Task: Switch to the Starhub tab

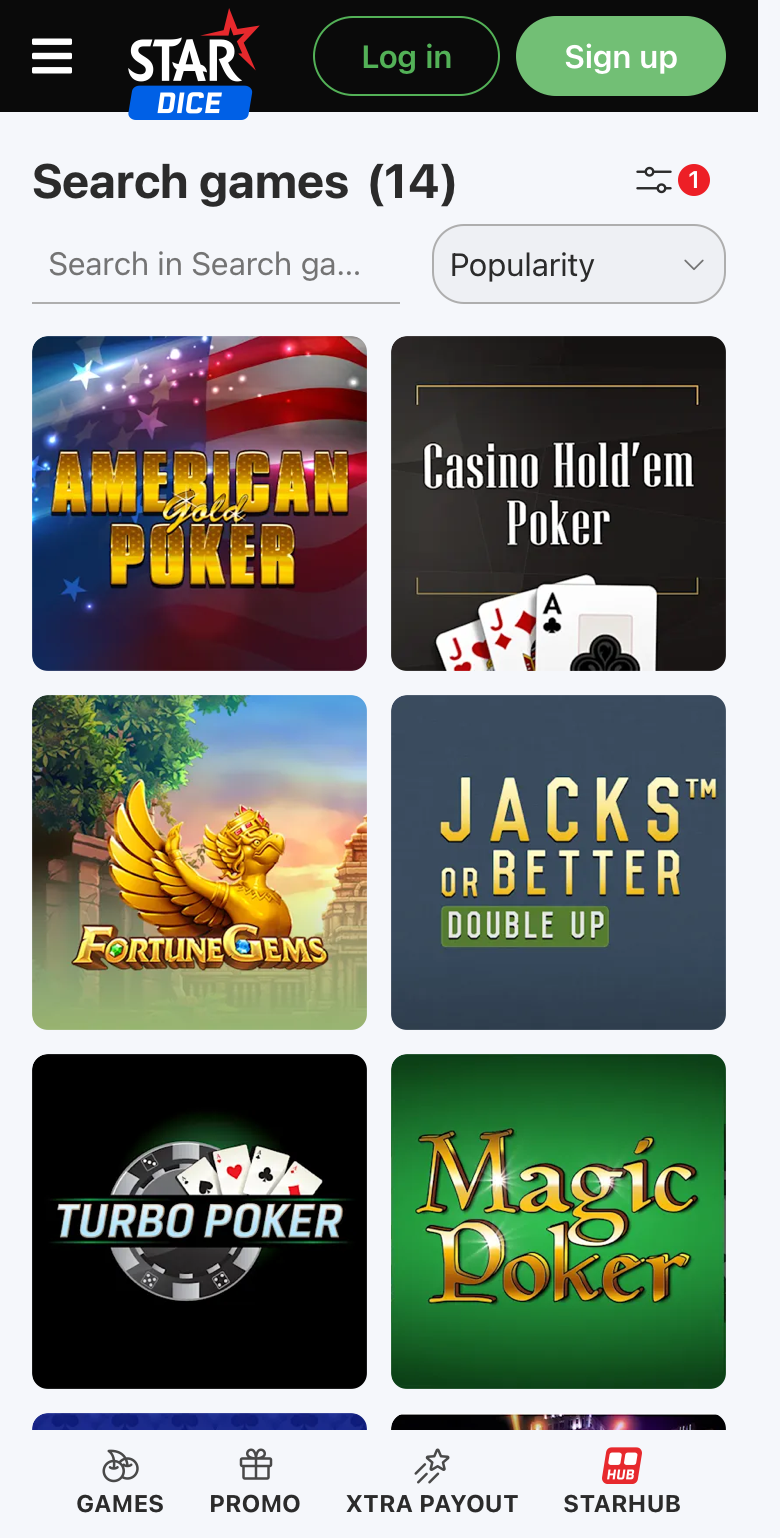Action: pos(622,1482)
